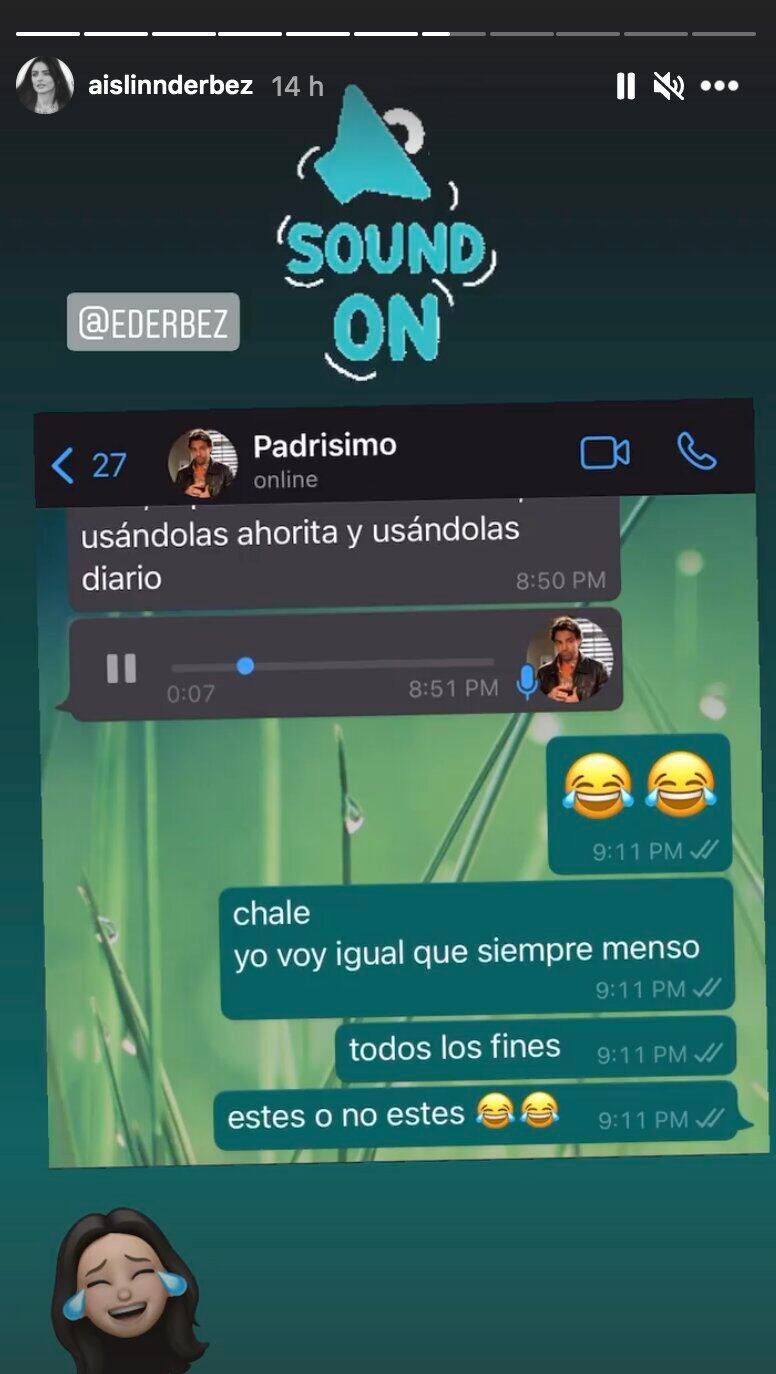Tap the aislinnderbez username
This screenshot has width=776, height=1374.
pyautogui.click(x=170, y=86)
